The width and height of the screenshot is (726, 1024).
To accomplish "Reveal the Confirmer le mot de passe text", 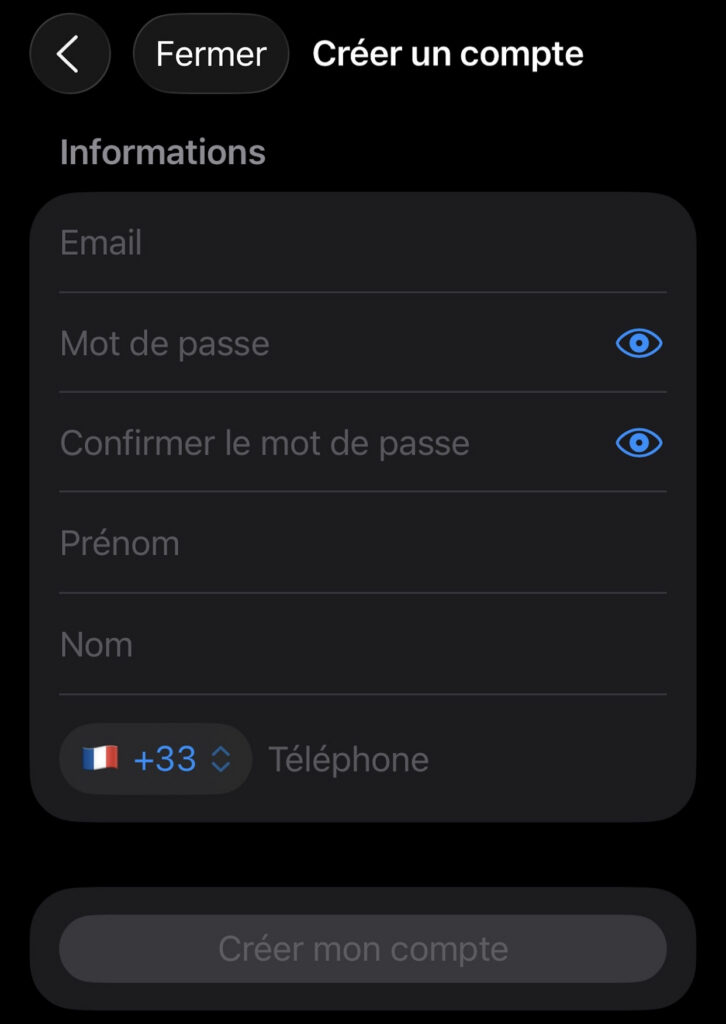I will [639, 443].
